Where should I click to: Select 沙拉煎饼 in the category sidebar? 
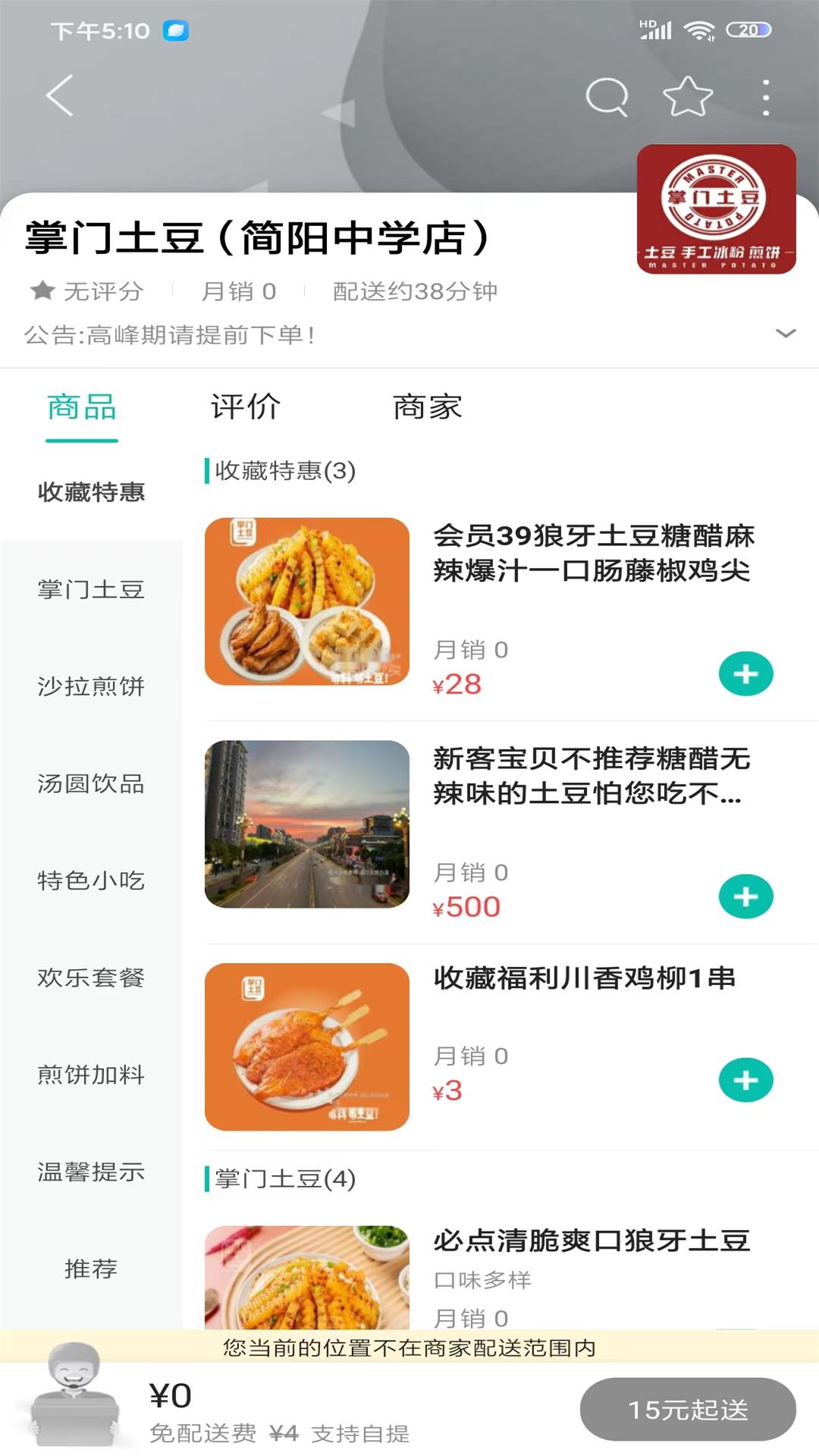pyautogui.click(x=90, y=688)
